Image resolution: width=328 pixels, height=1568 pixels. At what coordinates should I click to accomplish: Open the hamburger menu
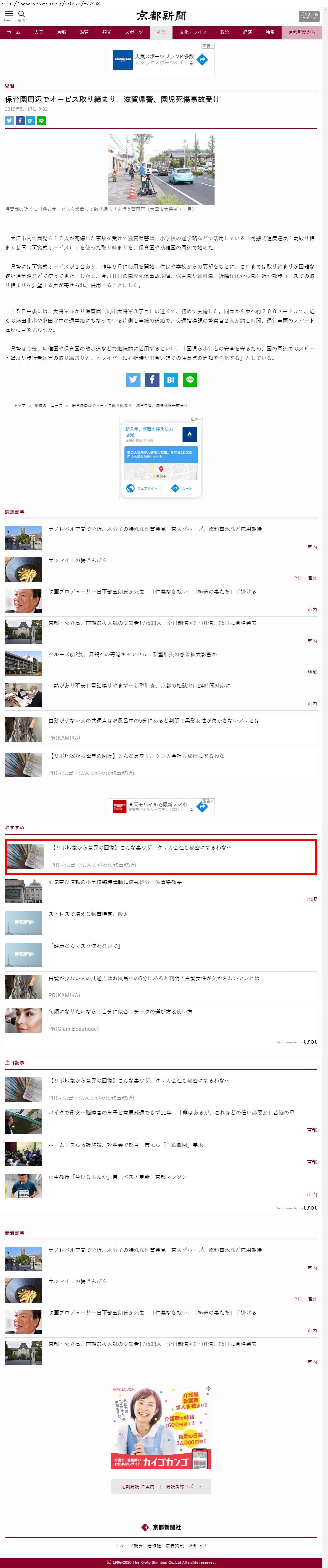pos(9,14)
